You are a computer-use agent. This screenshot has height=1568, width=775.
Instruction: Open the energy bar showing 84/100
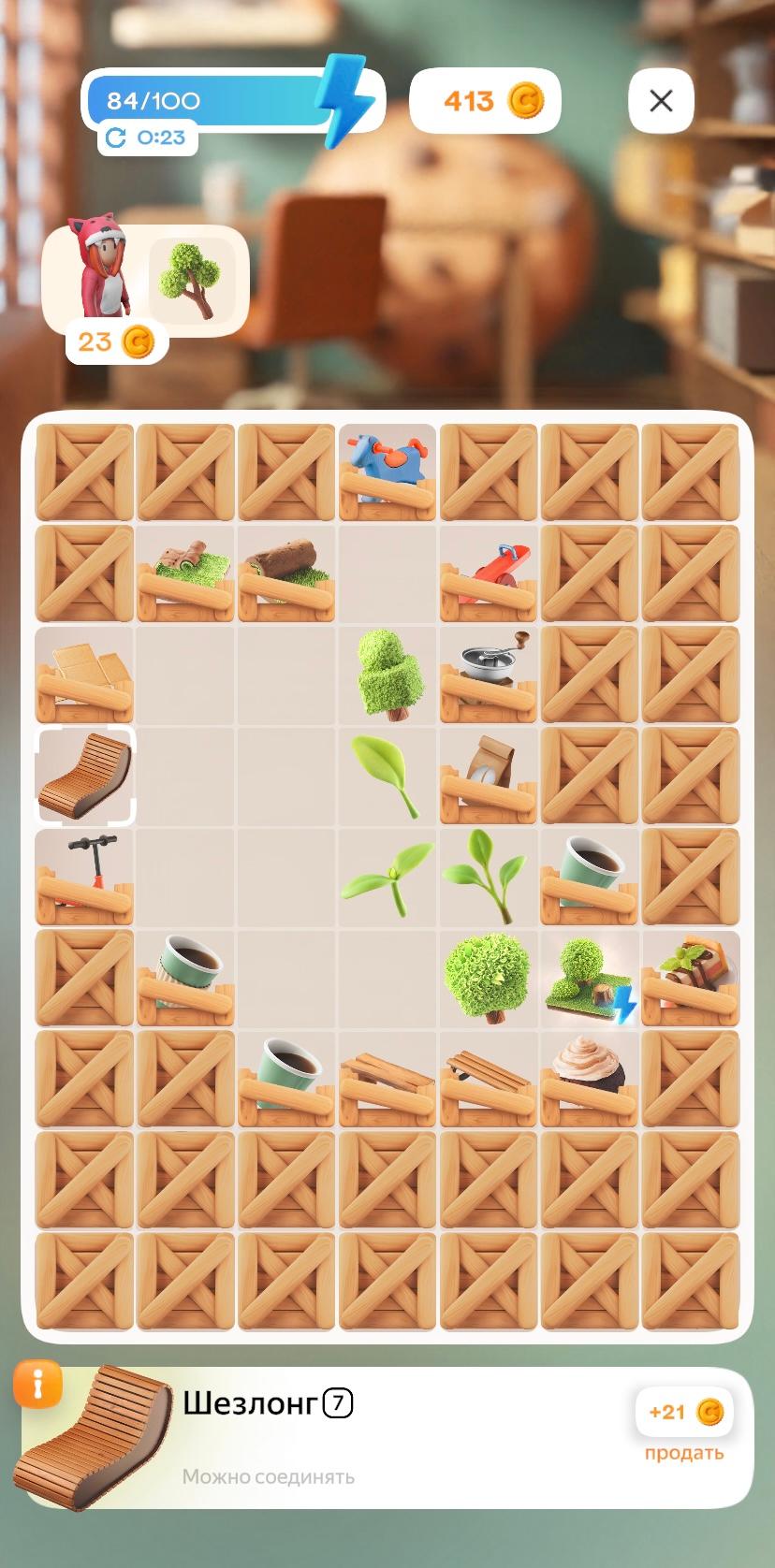pos(215,101)
